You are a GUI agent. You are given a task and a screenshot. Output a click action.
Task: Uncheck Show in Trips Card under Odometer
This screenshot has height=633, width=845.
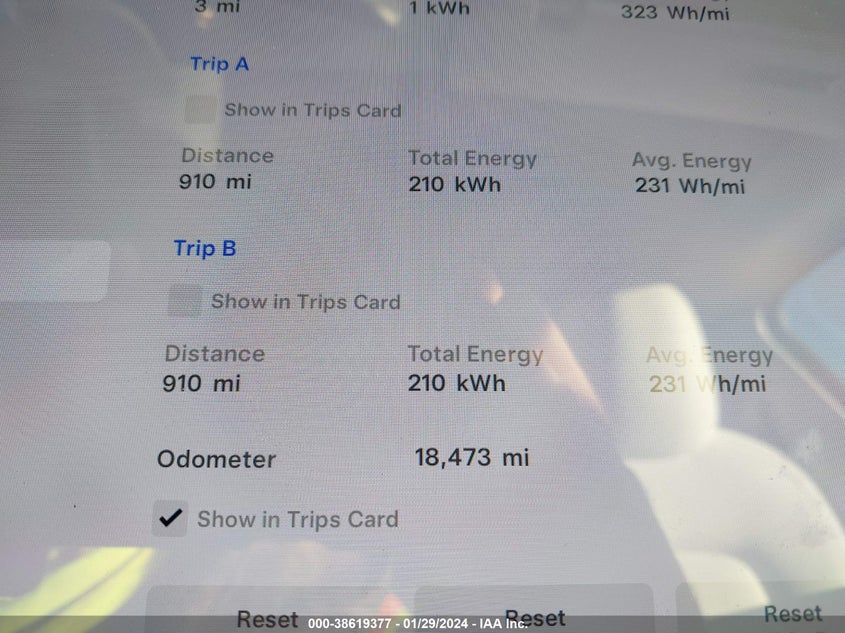click(x=171, y=518)
